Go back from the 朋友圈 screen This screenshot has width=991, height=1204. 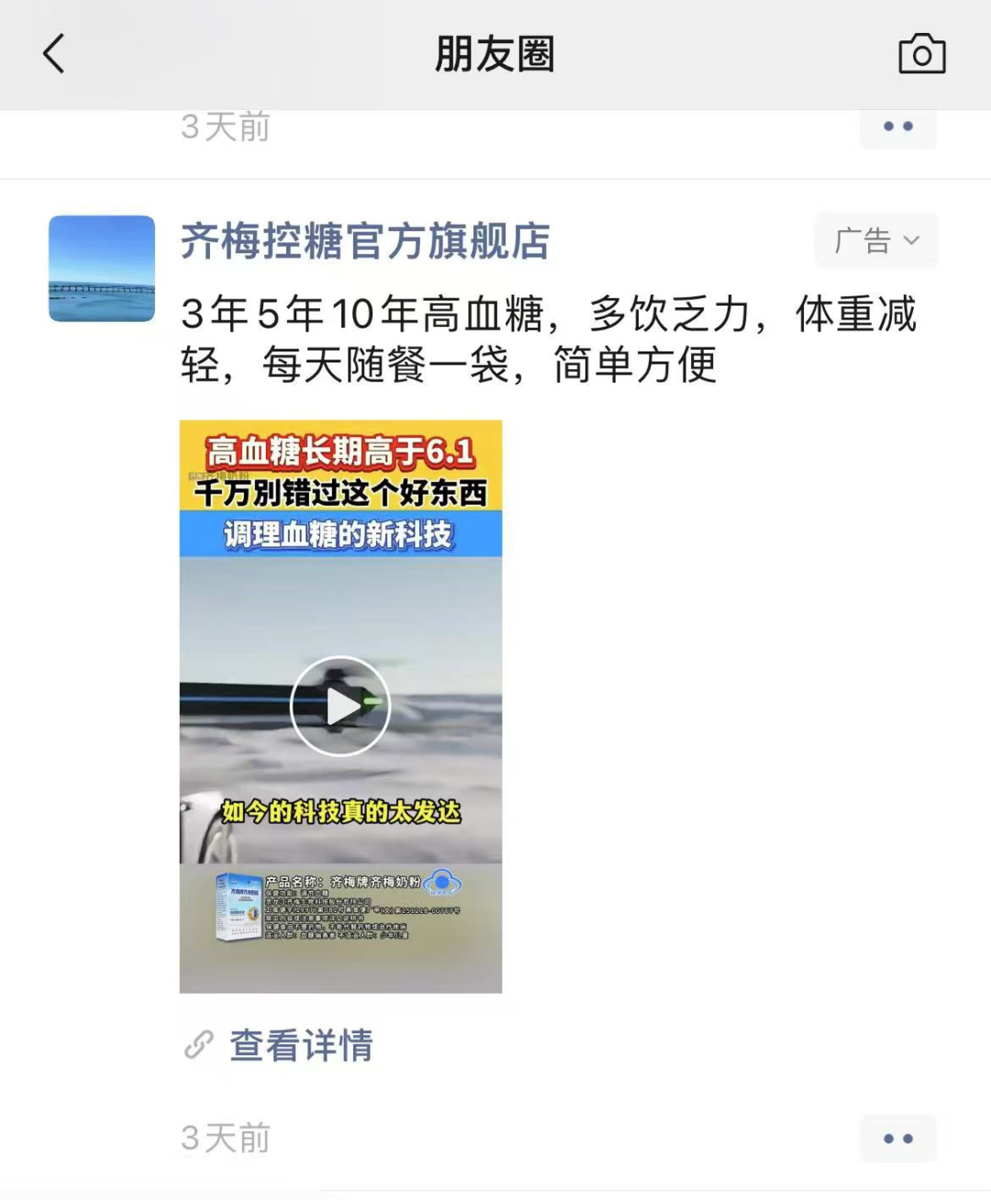pos(55,54)
